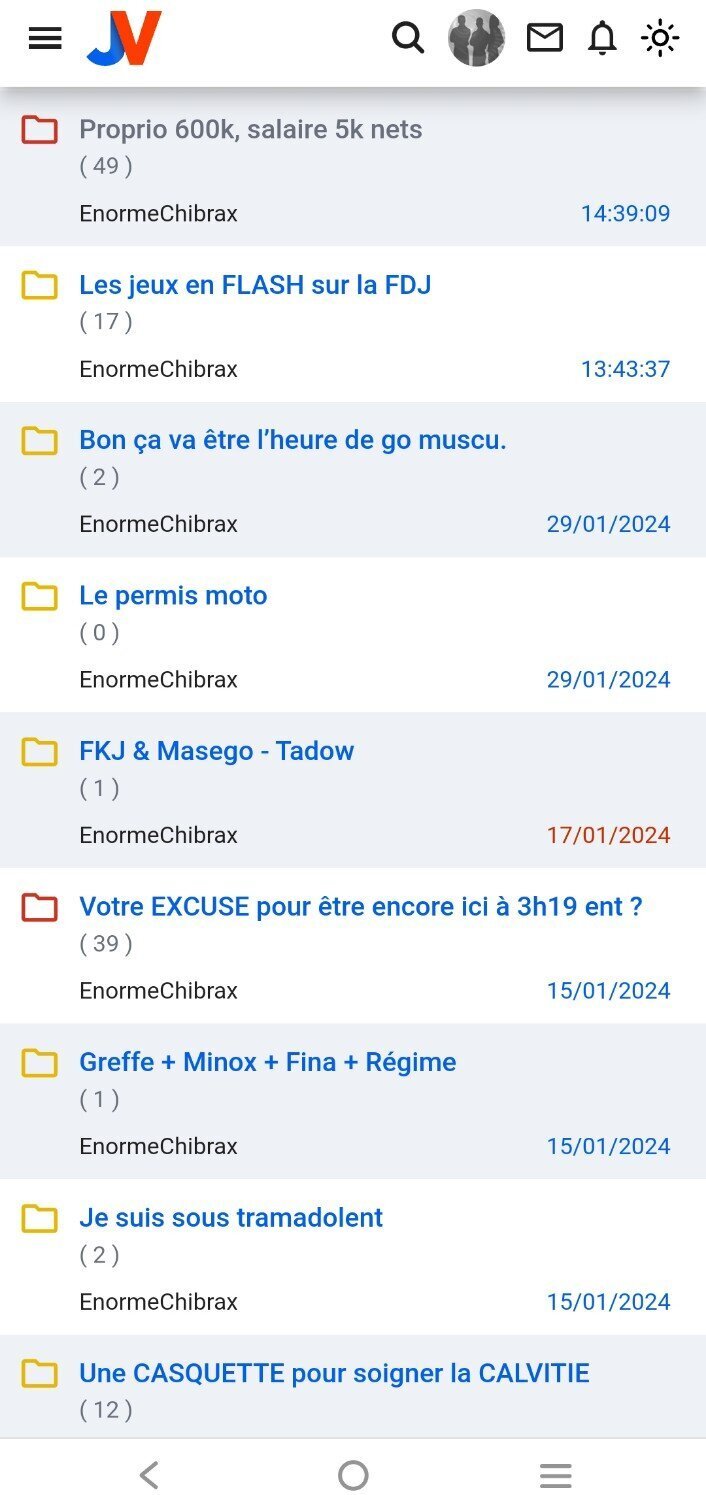The height and width of the screenshot is (1495, 706).
Task: Jump to last message dated 17/01/2024
Action: coord(608,835)
